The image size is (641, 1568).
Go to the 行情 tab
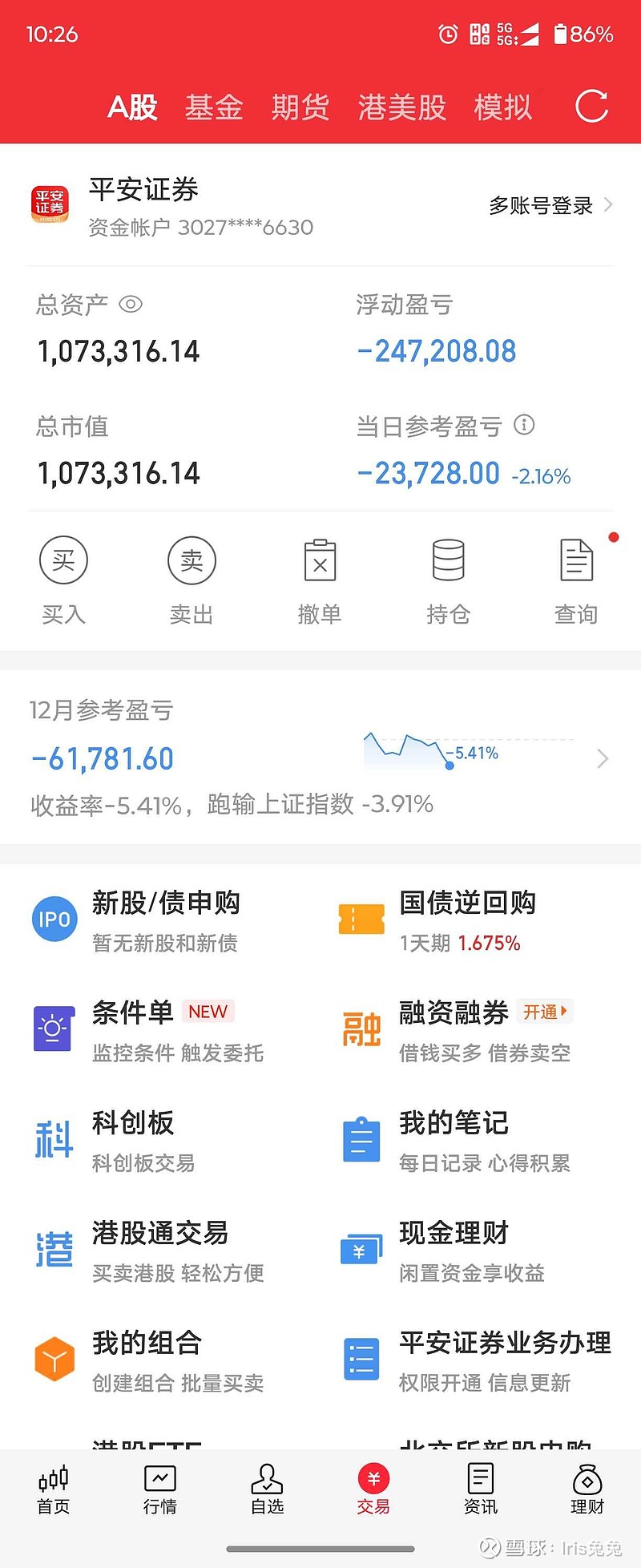coord(159,1489)
